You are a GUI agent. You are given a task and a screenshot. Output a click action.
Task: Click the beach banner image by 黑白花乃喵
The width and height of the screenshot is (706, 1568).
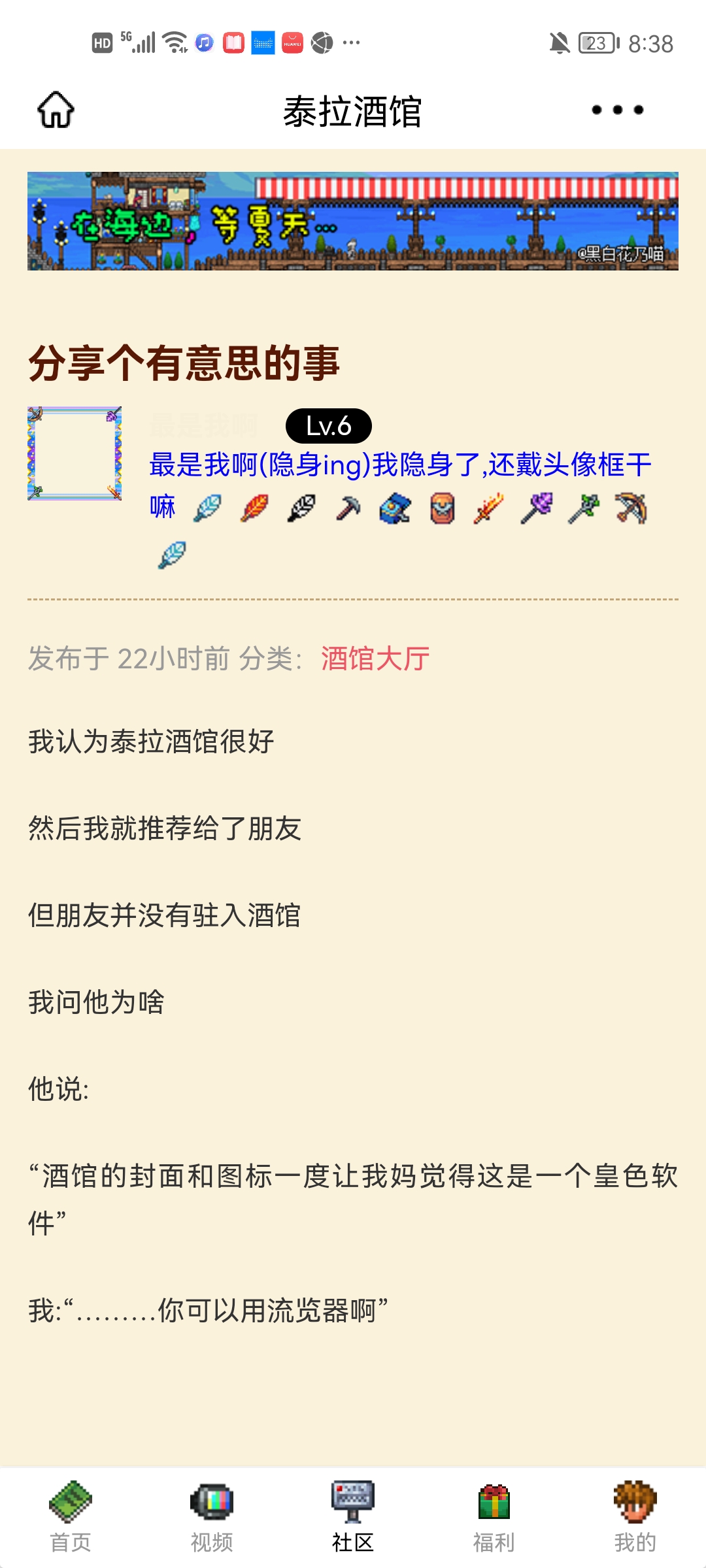pos(353,222)
